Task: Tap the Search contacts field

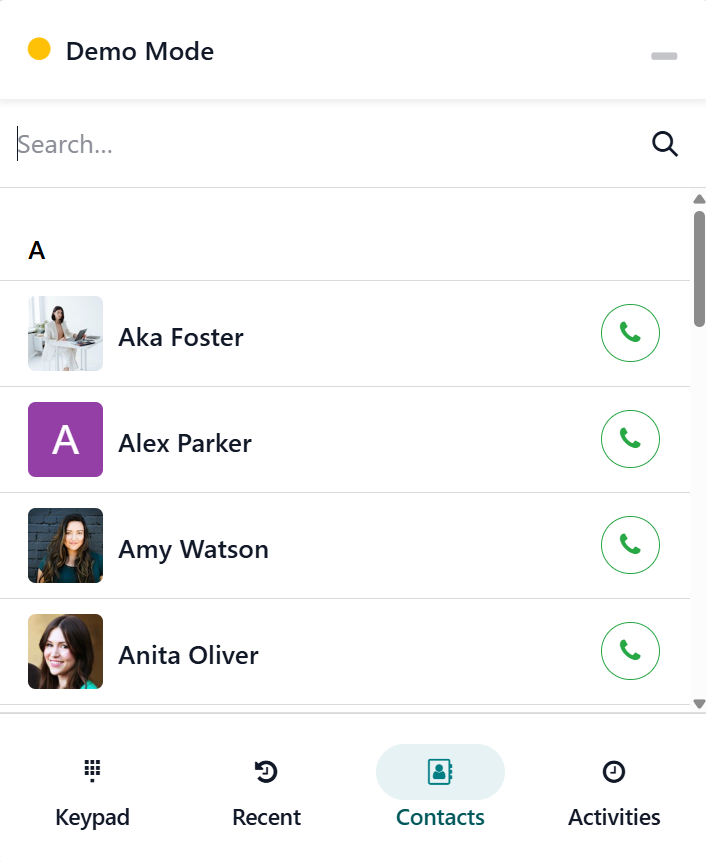Action: (320, 145)
